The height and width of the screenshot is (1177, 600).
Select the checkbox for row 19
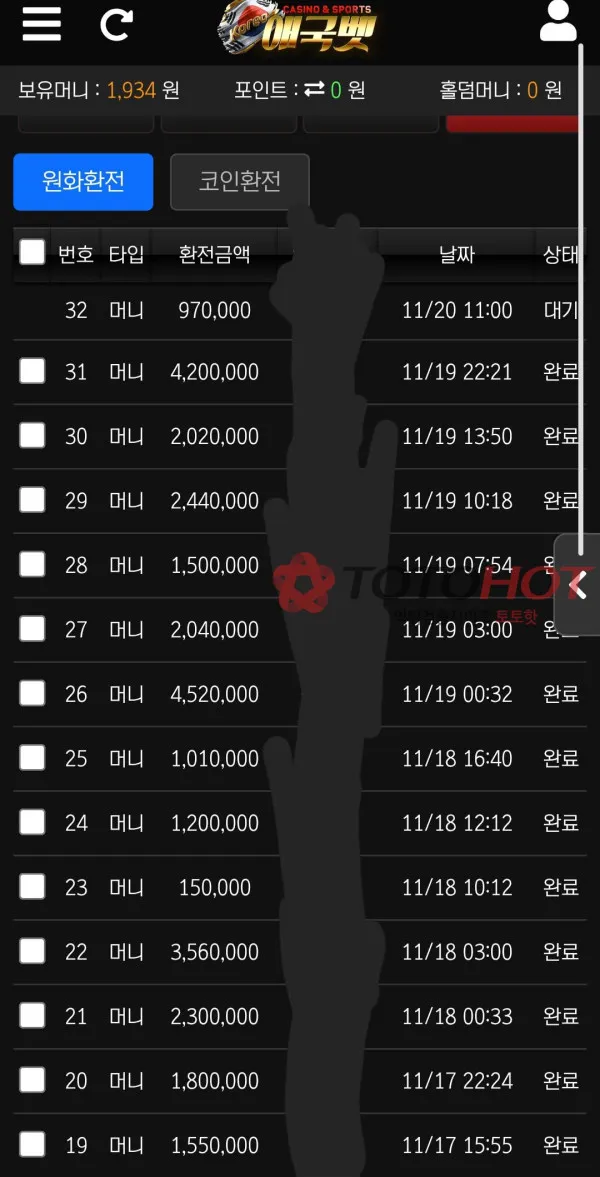(32, 1145)
